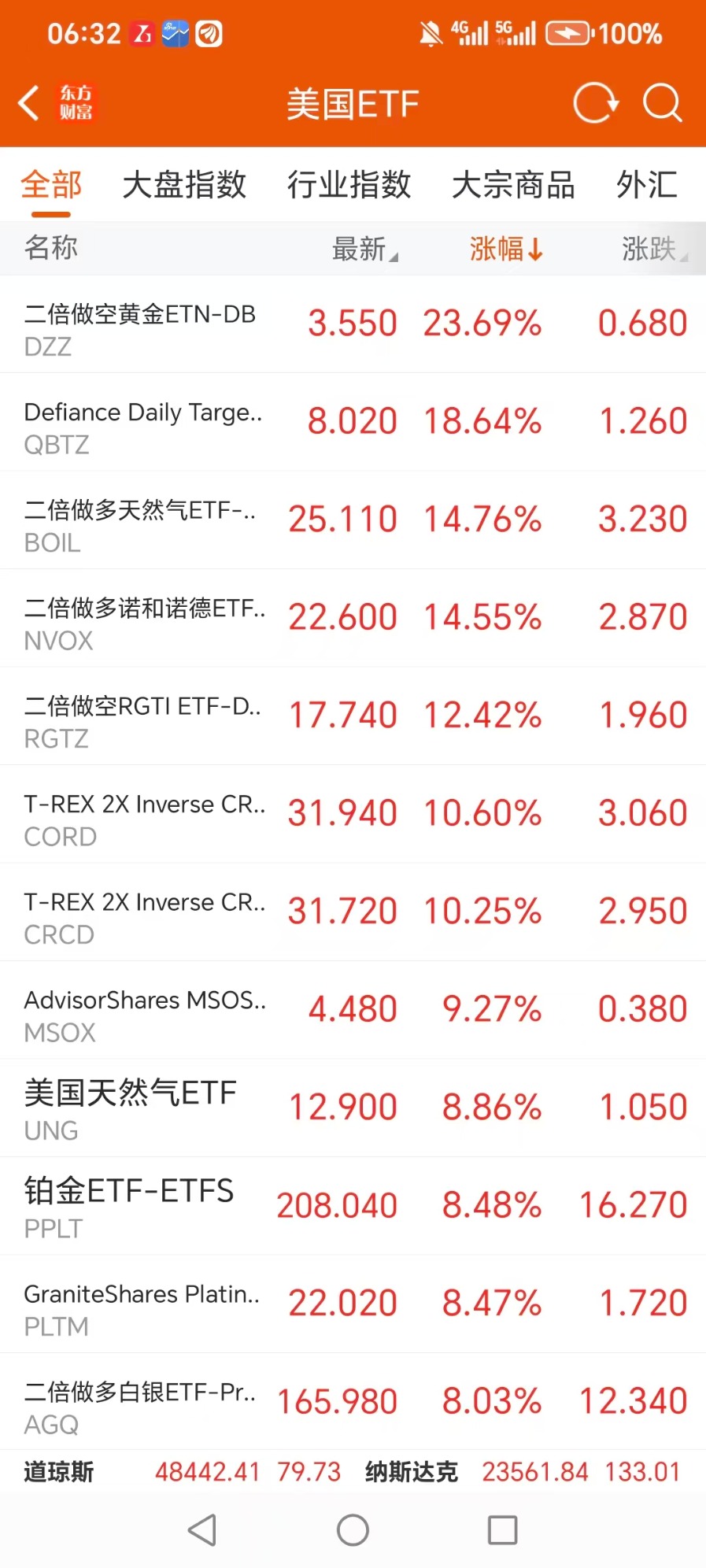Refresh the US ETF list
The width and height of the screenshot is (706, 1568).
595,103
